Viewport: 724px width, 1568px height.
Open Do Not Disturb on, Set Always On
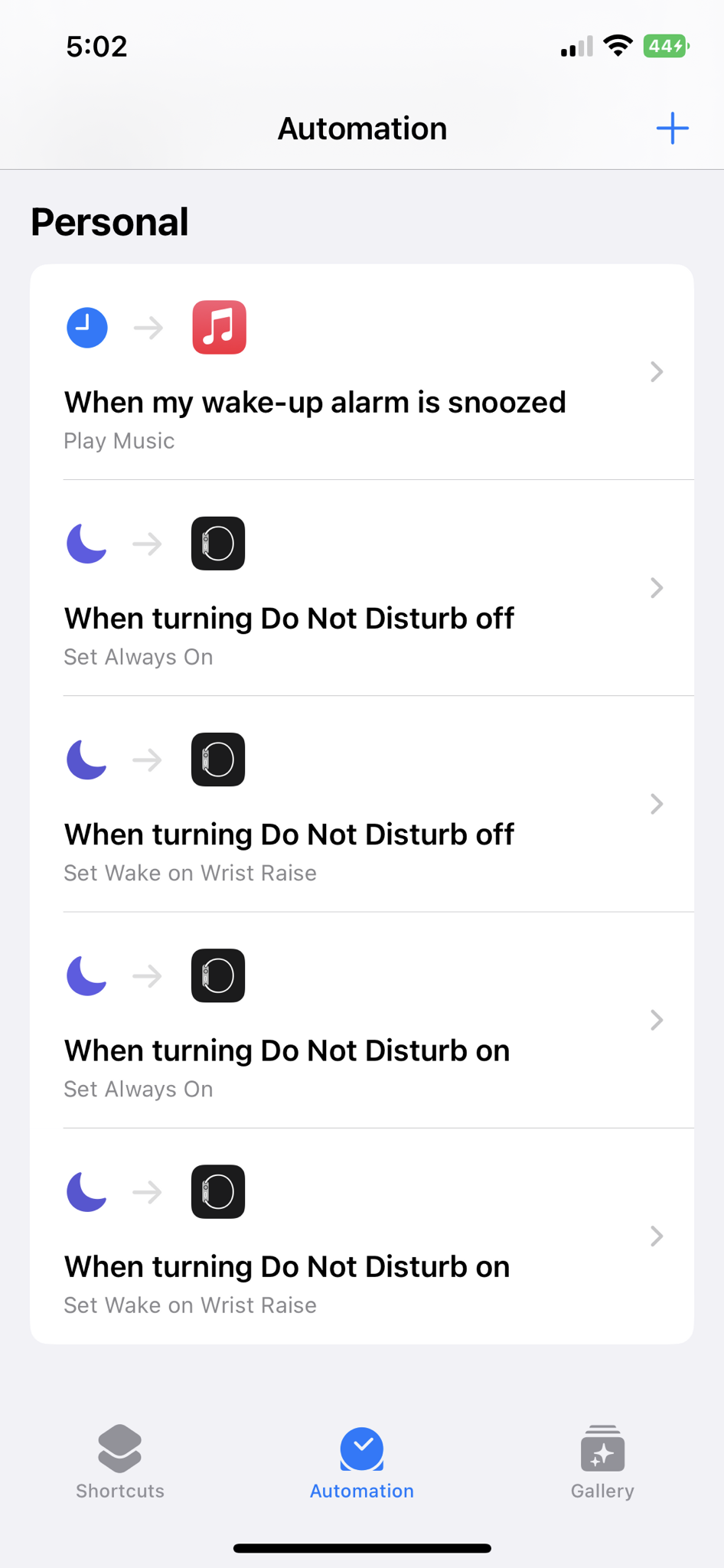click(x=362, y=1020)
